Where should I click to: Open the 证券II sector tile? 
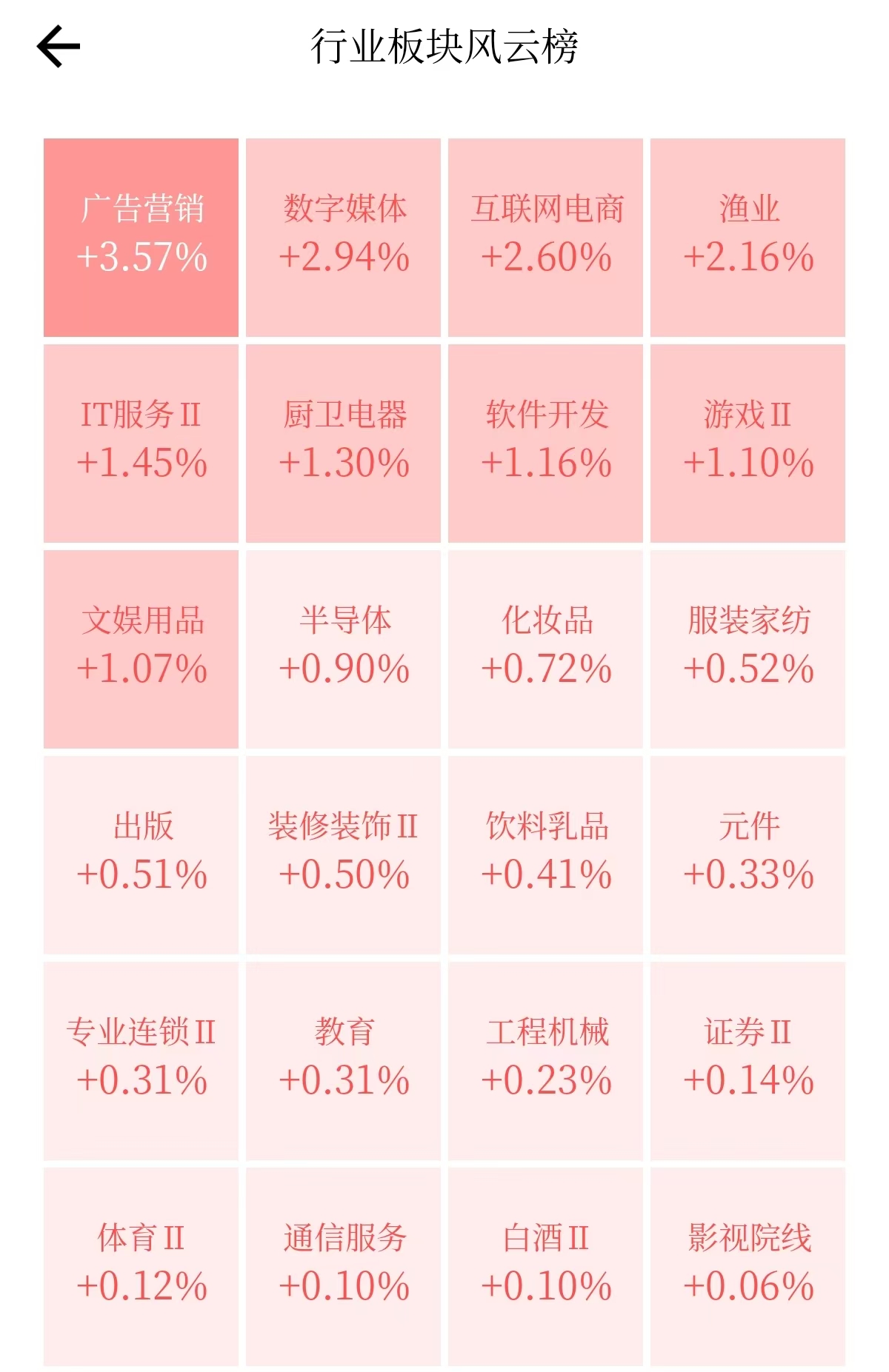pyautogui.click(x=748, y=1060)
